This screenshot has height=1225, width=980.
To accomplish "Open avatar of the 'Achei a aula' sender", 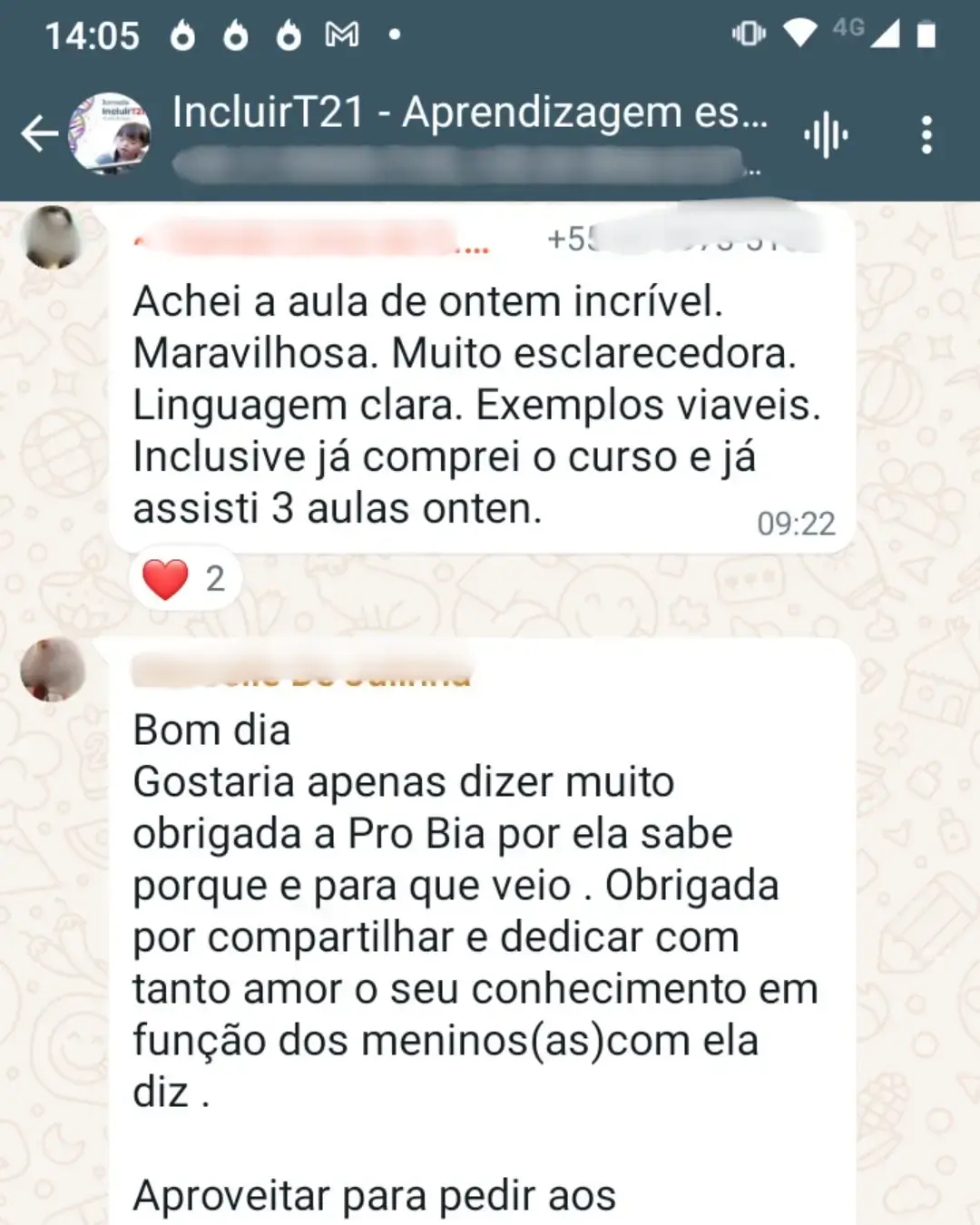I will tap(52, 238).
